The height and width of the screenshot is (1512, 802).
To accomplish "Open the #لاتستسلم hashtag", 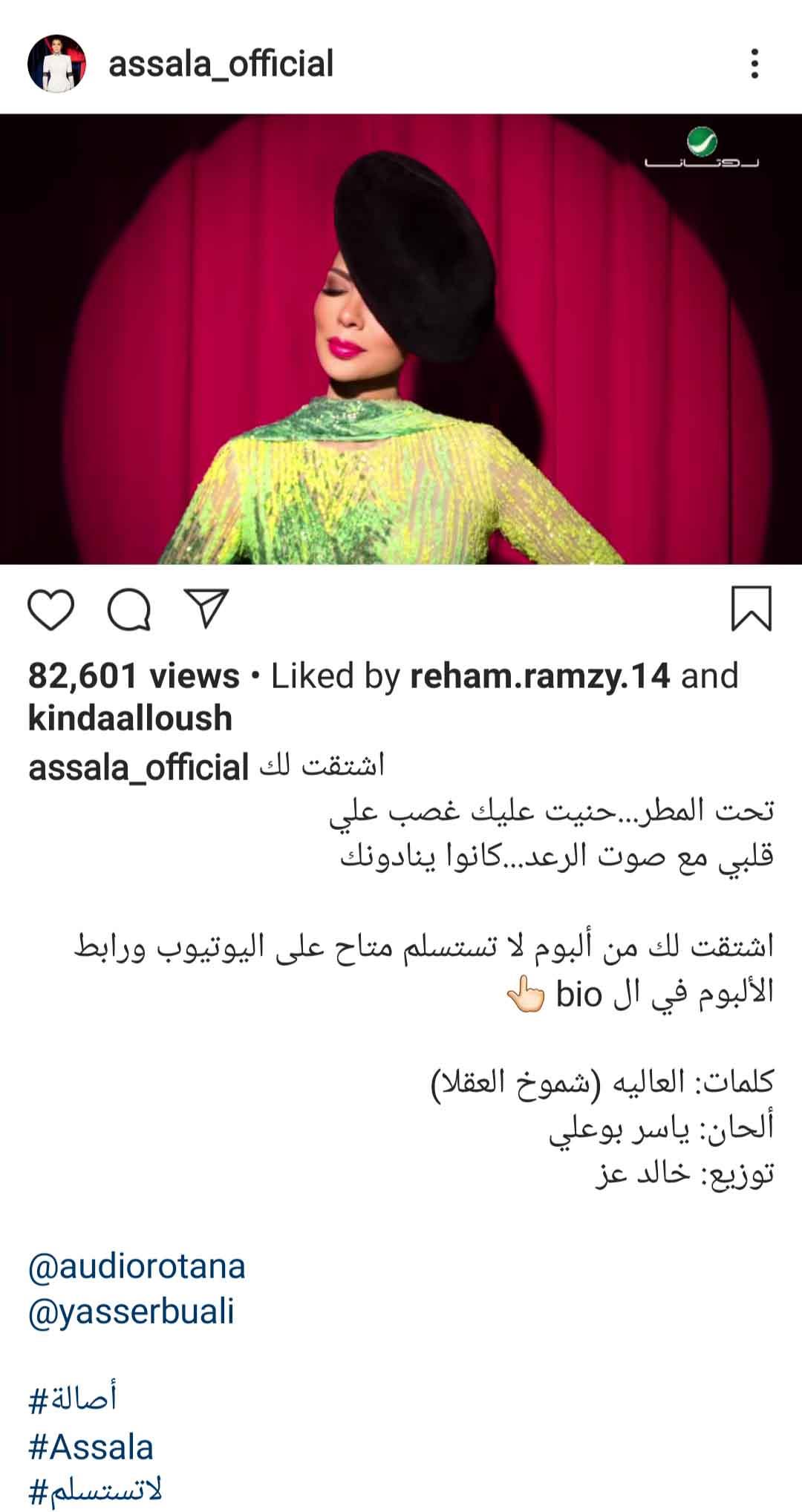I will point(95,1490).
